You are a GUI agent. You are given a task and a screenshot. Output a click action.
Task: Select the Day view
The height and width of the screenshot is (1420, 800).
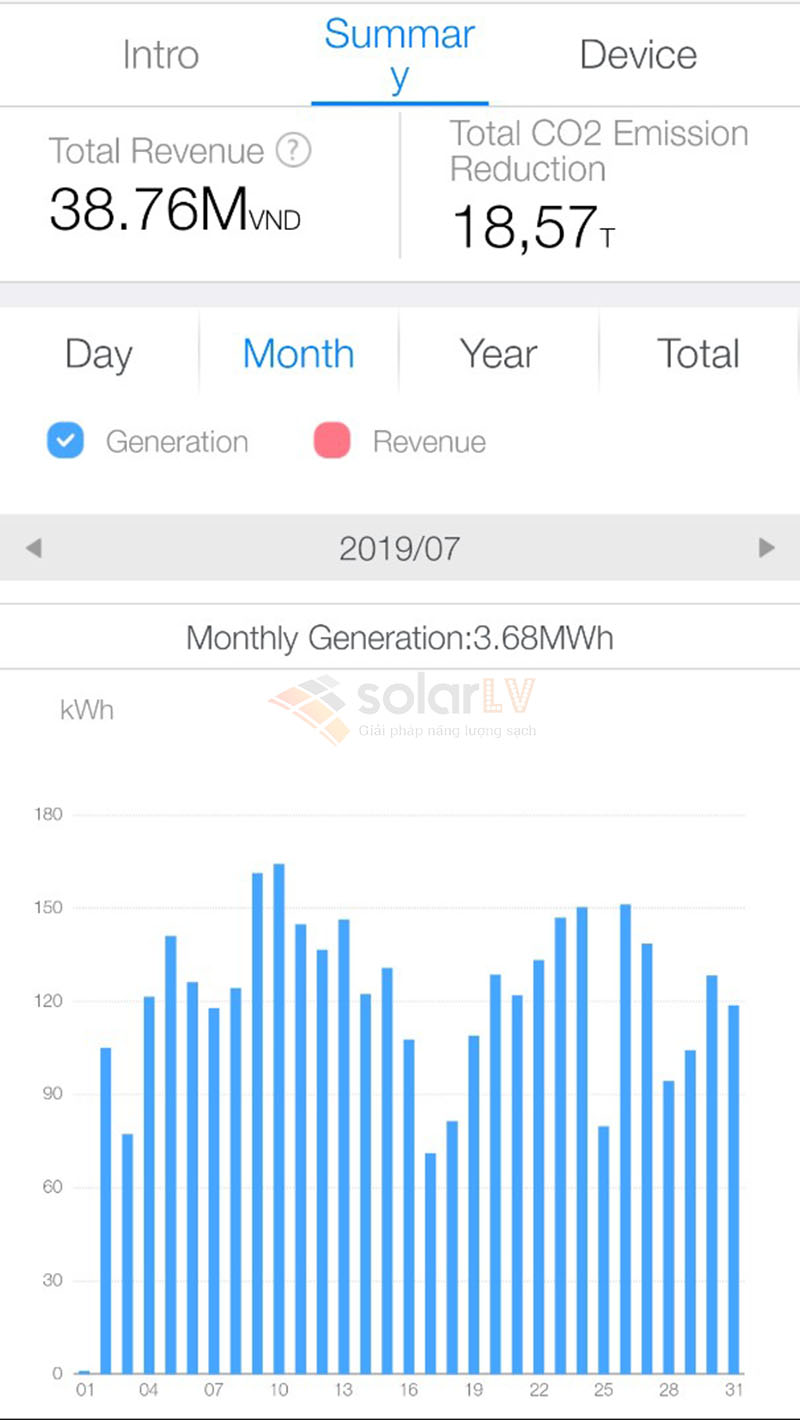tap(98, 354)
